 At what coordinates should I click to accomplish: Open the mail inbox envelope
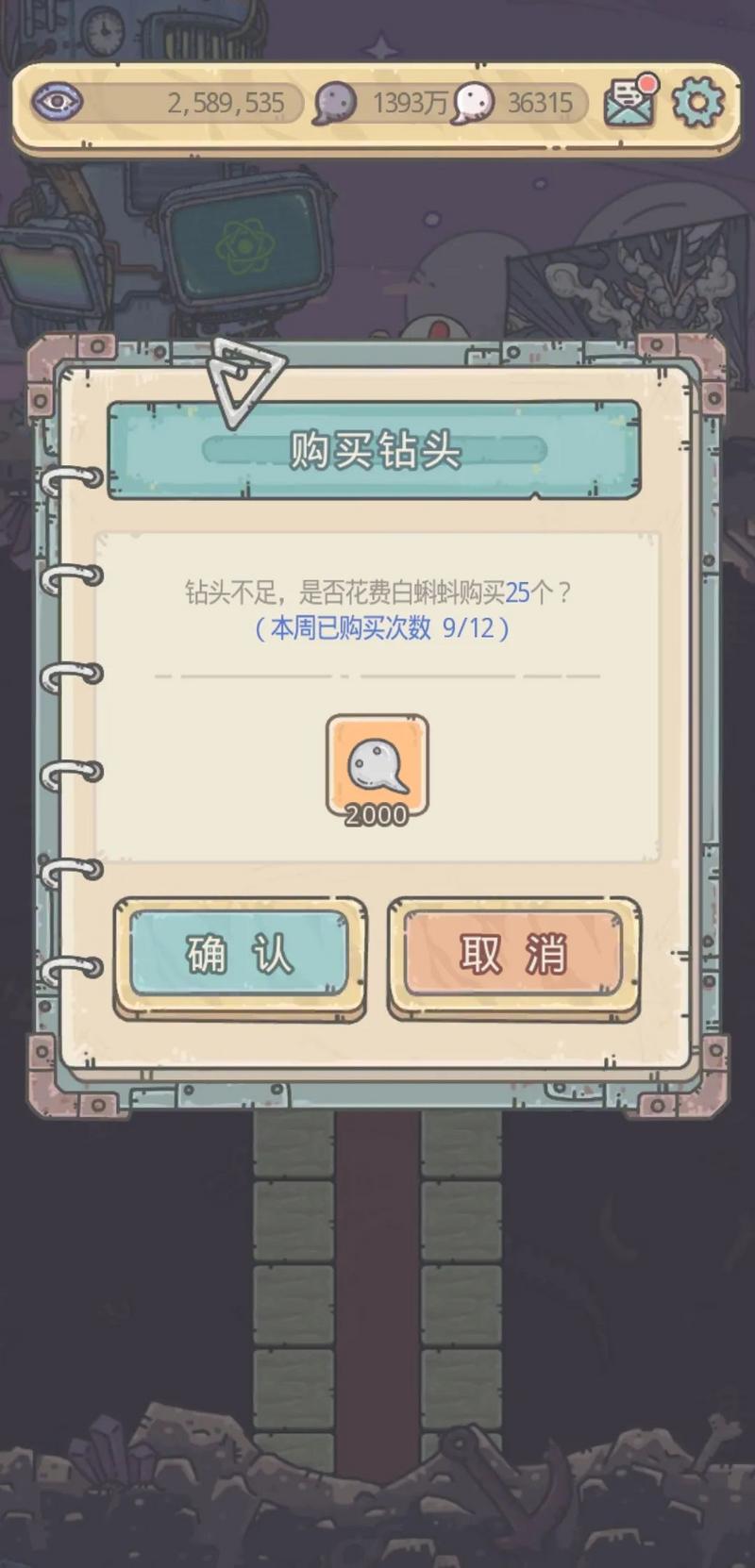point(629,102)
